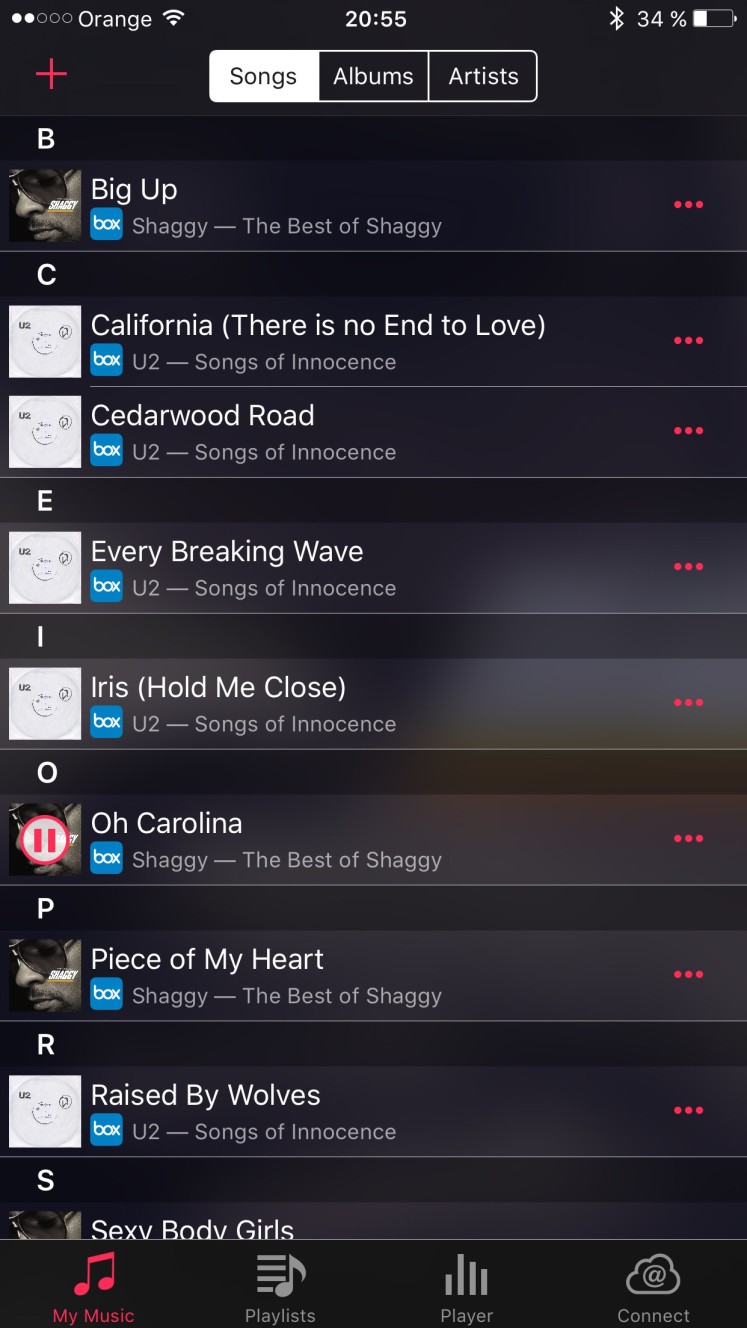
Task: Open more options for Raised By Wolves
Action: [688, 1111]
